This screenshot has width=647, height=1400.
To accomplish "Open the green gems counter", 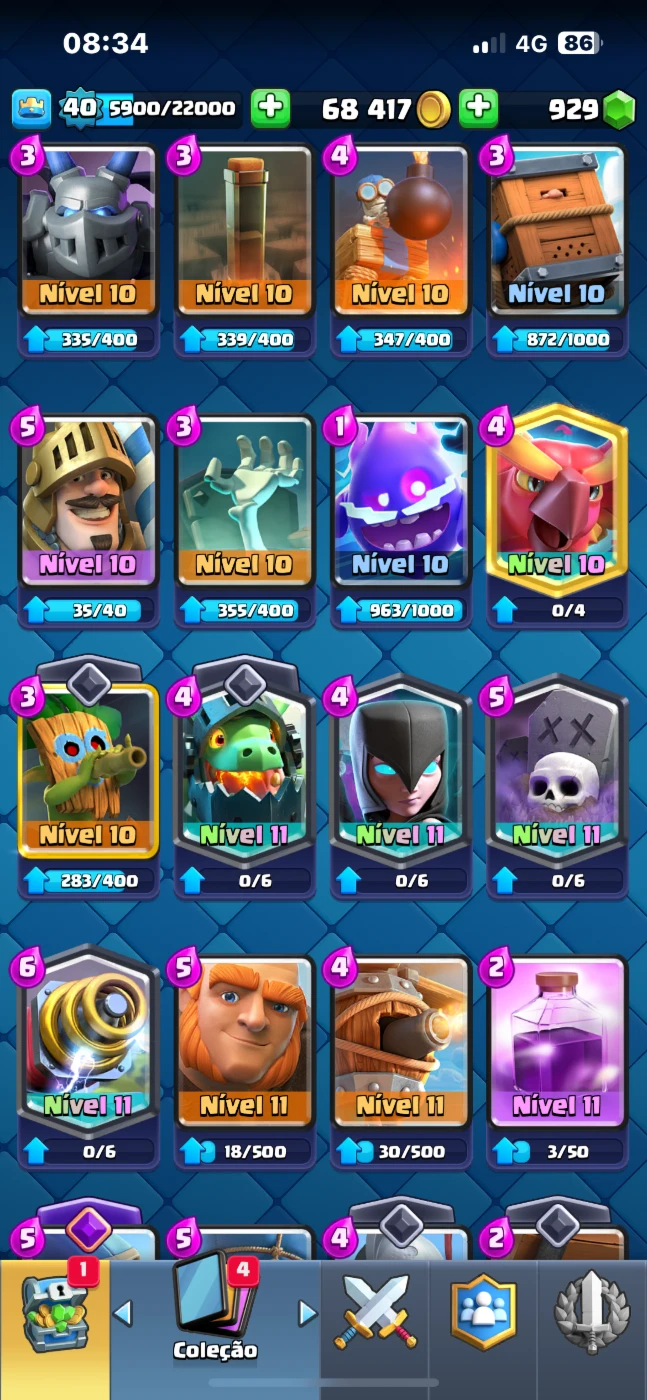I will (590, 109).
